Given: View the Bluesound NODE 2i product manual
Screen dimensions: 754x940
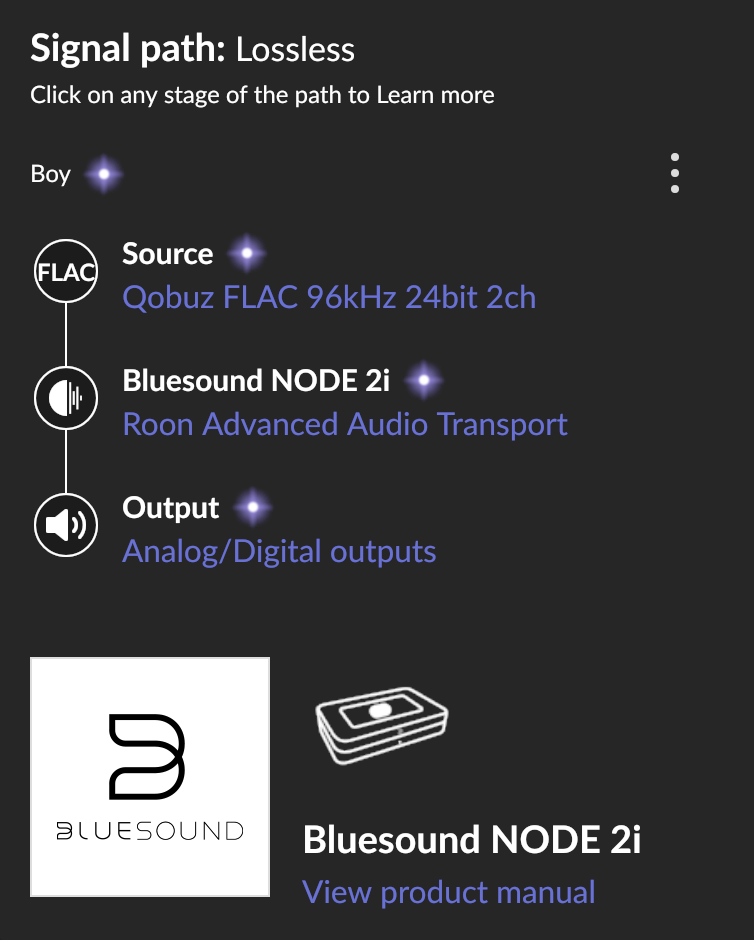Looking at the screenshot, I should click(x=449, y=891).
